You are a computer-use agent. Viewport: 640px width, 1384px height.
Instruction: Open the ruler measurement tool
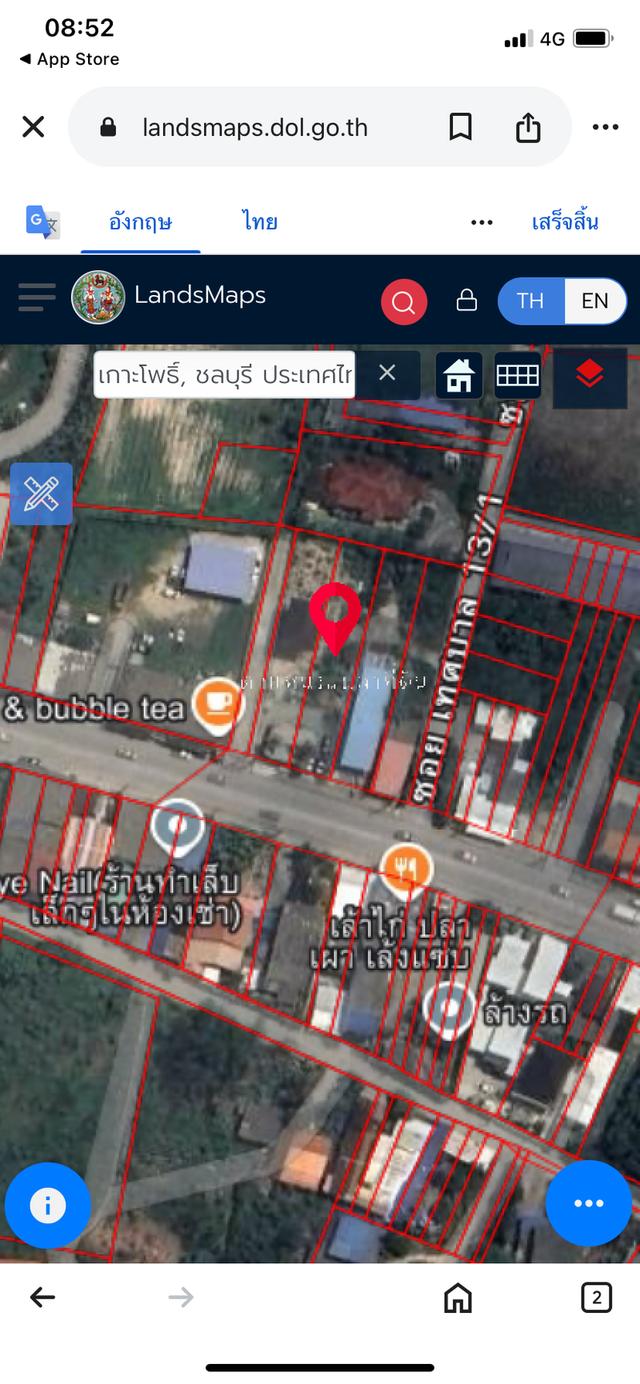41,494
